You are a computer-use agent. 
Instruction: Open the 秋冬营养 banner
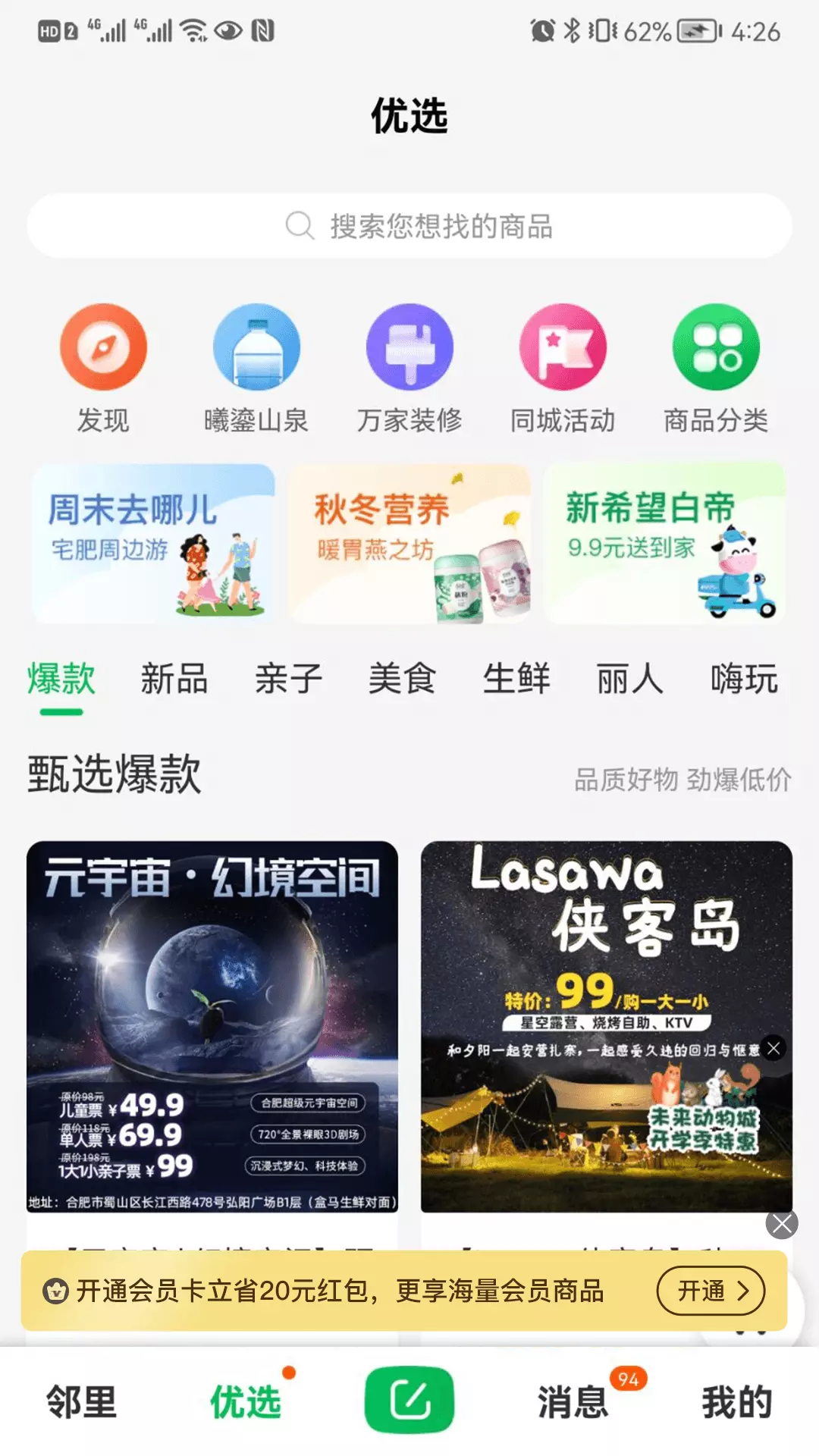pos(409,544)
